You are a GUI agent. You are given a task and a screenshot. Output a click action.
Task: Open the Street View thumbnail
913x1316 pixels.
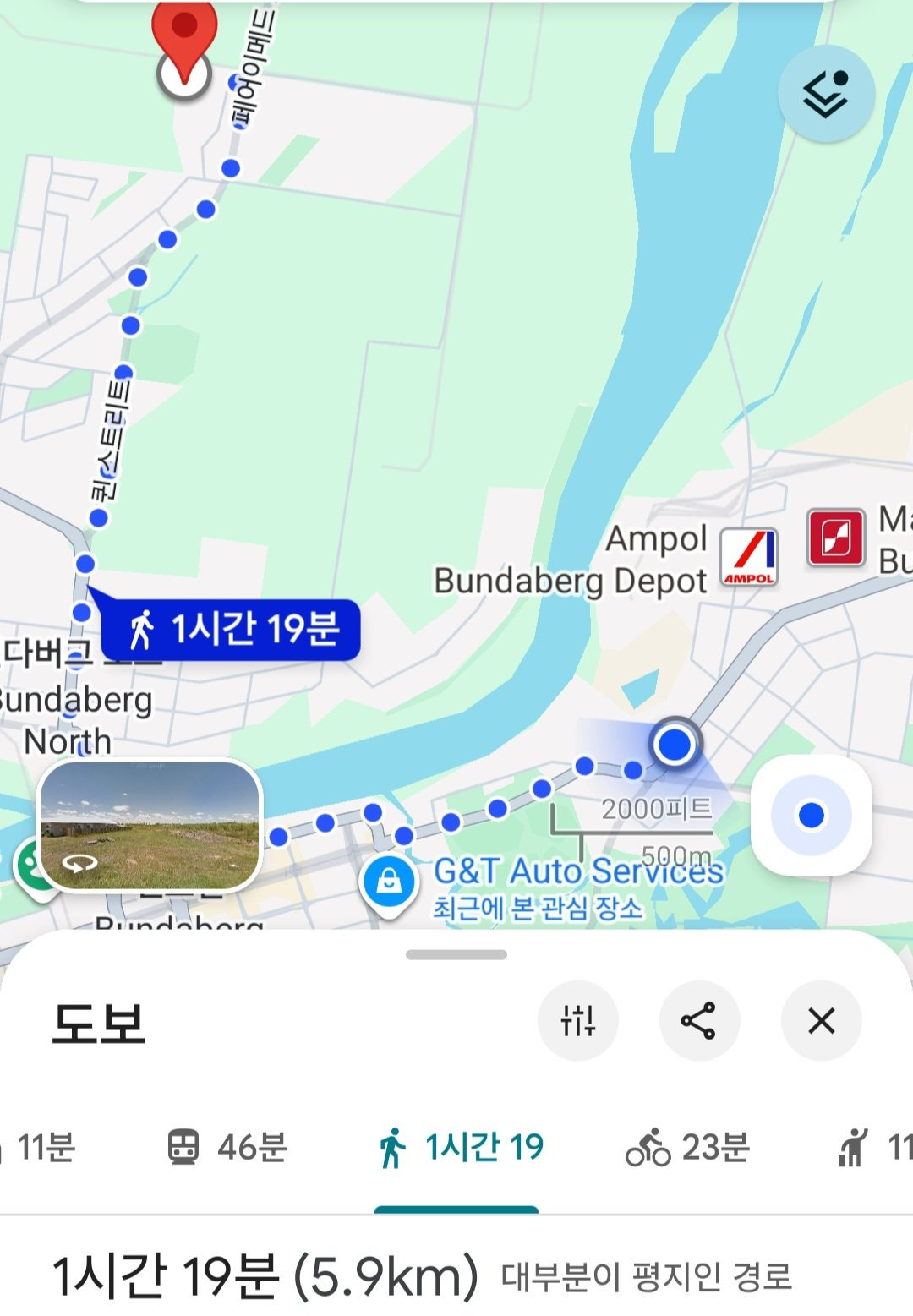150,826
